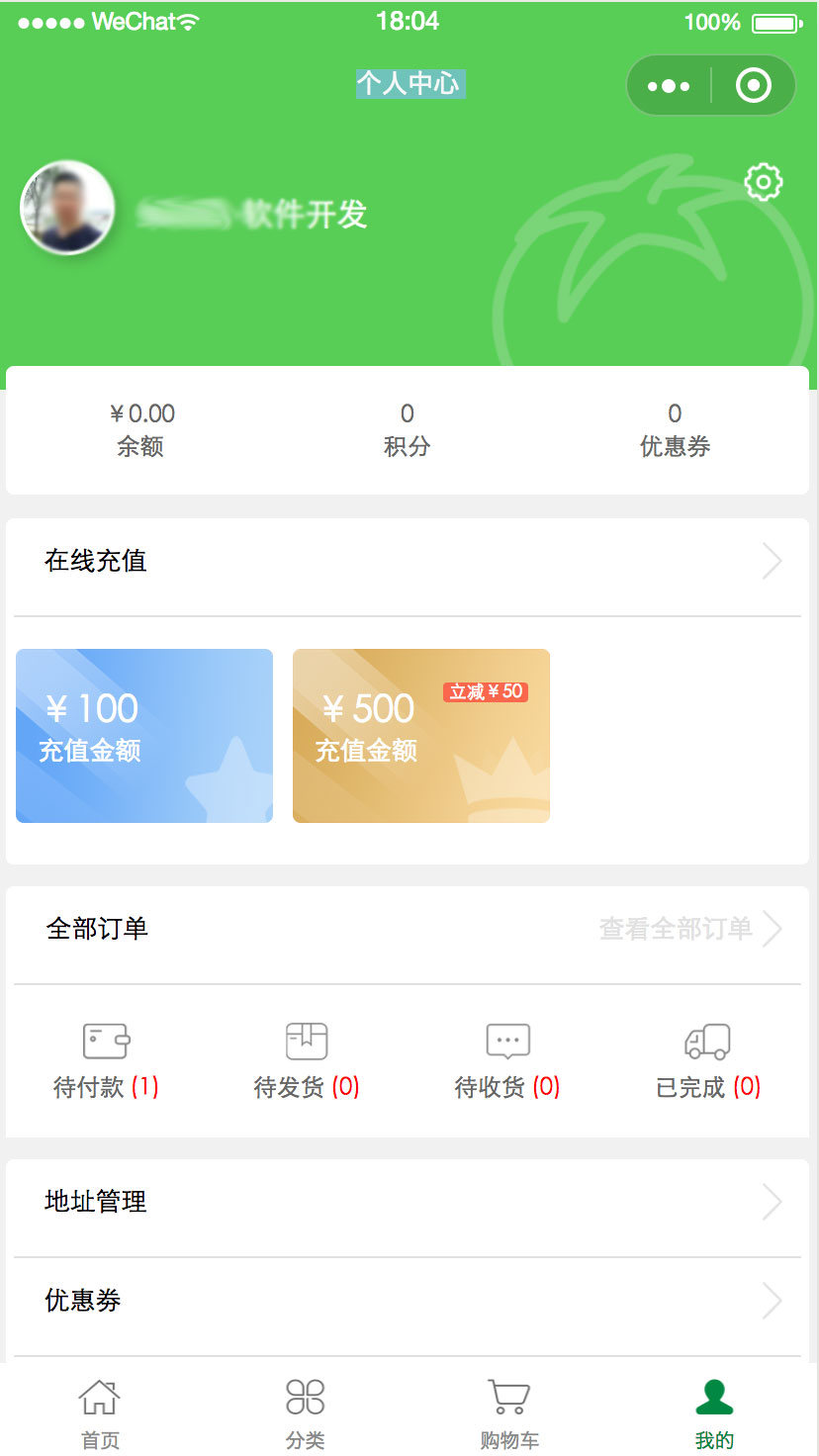Open the 在线充值 row
The image size is (819, 1456).
coord(408,562)
